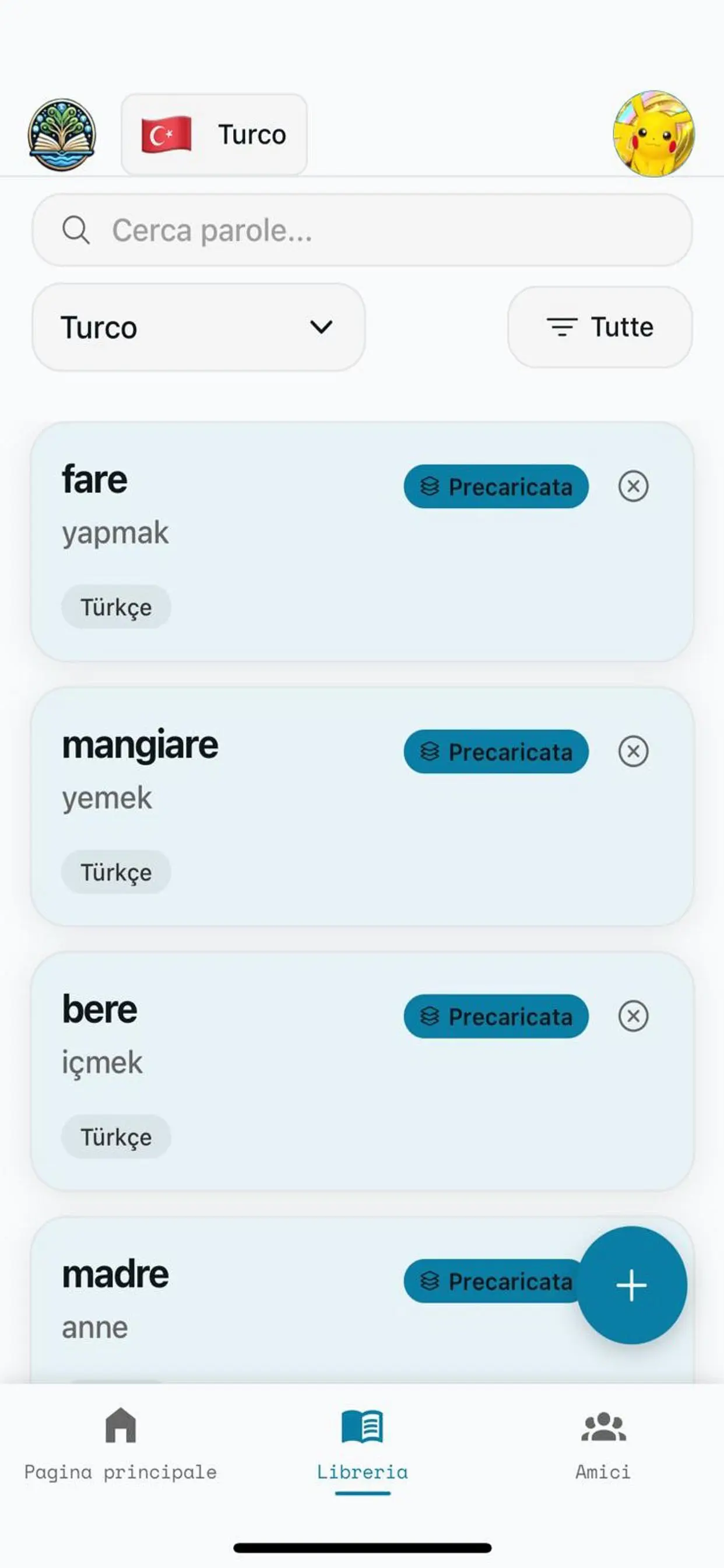Tap the Turco language selector with the flag
The height and width of the screenshot is (1568, 724).
pos(214,135)
